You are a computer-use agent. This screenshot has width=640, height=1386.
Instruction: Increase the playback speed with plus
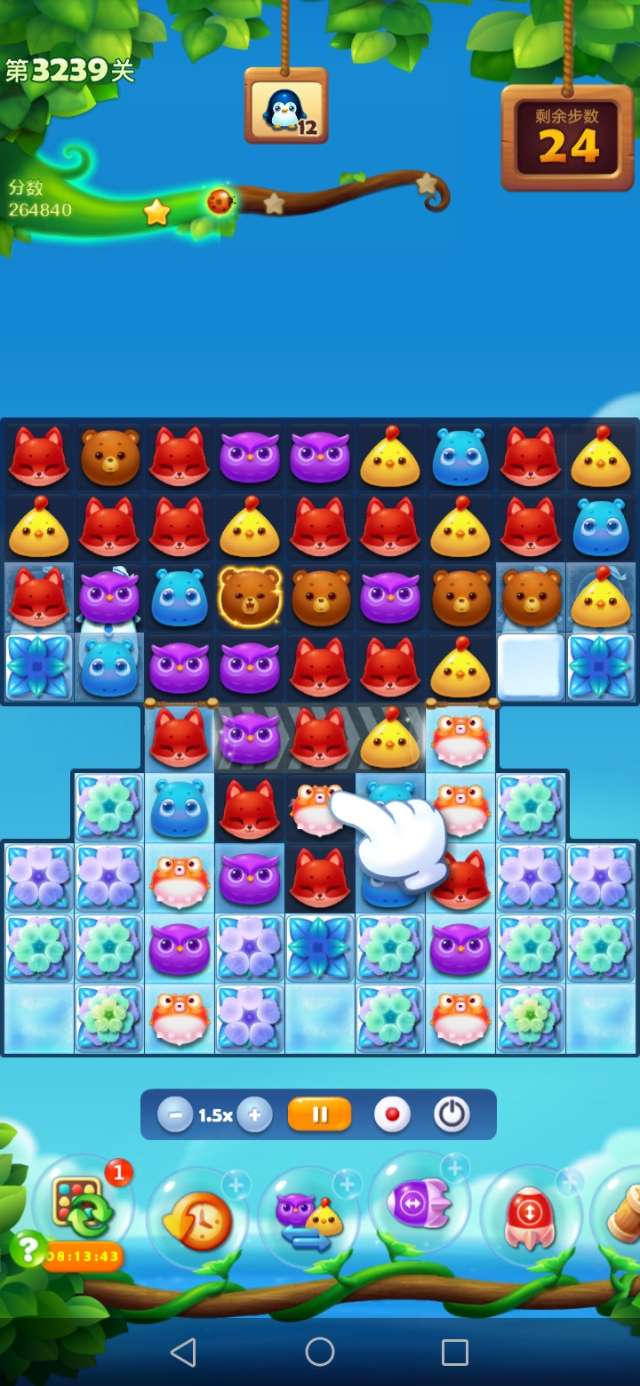click(x=255, y=1115)
